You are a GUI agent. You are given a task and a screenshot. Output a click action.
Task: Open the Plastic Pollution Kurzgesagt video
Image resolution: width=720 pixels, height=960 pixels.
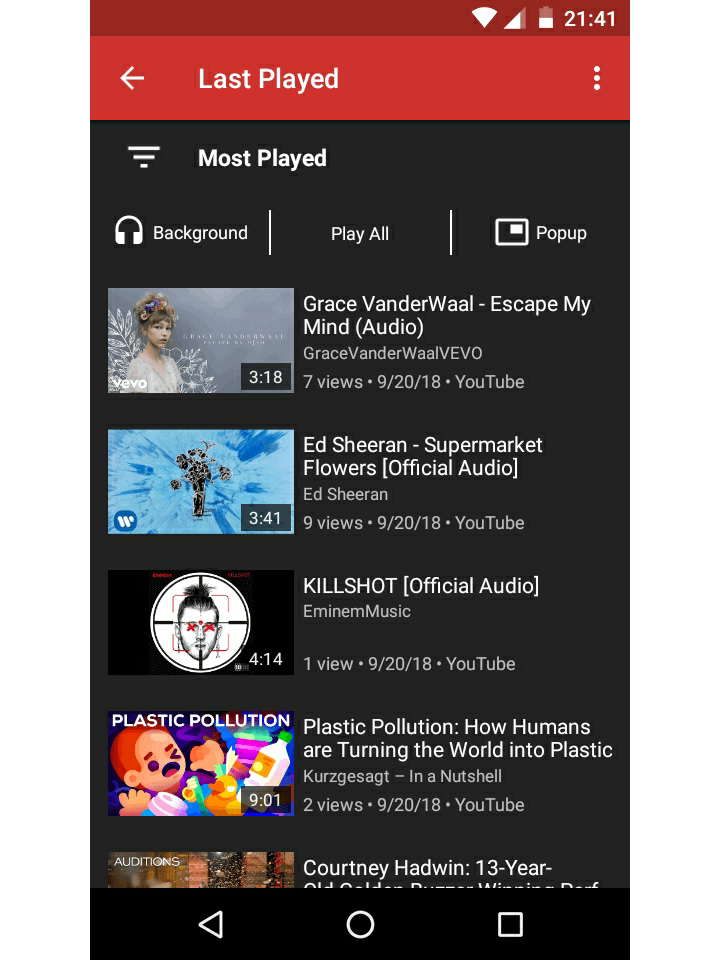point(360,764)
